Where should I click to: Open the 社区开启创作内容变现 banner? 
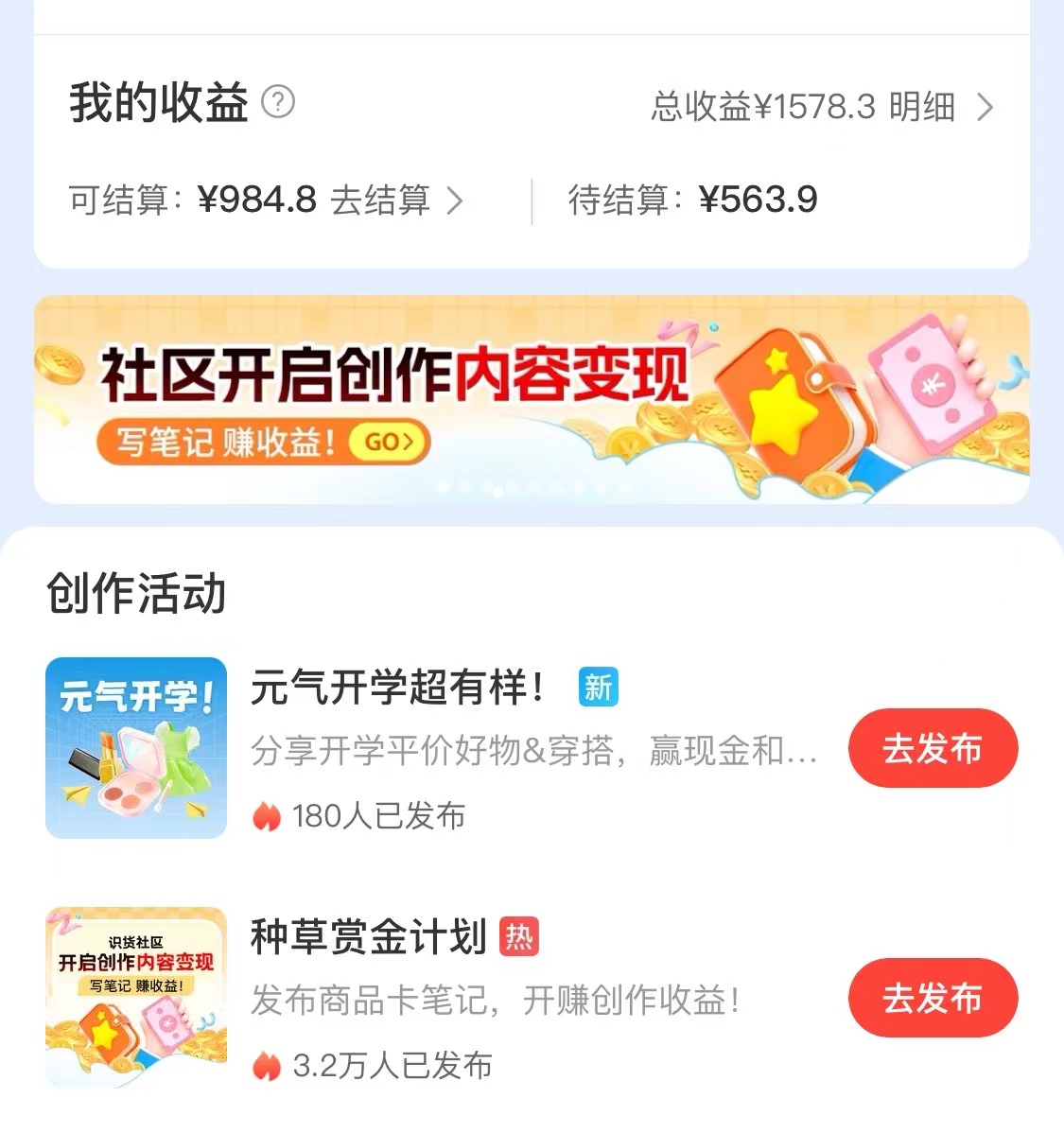[531, 399]
